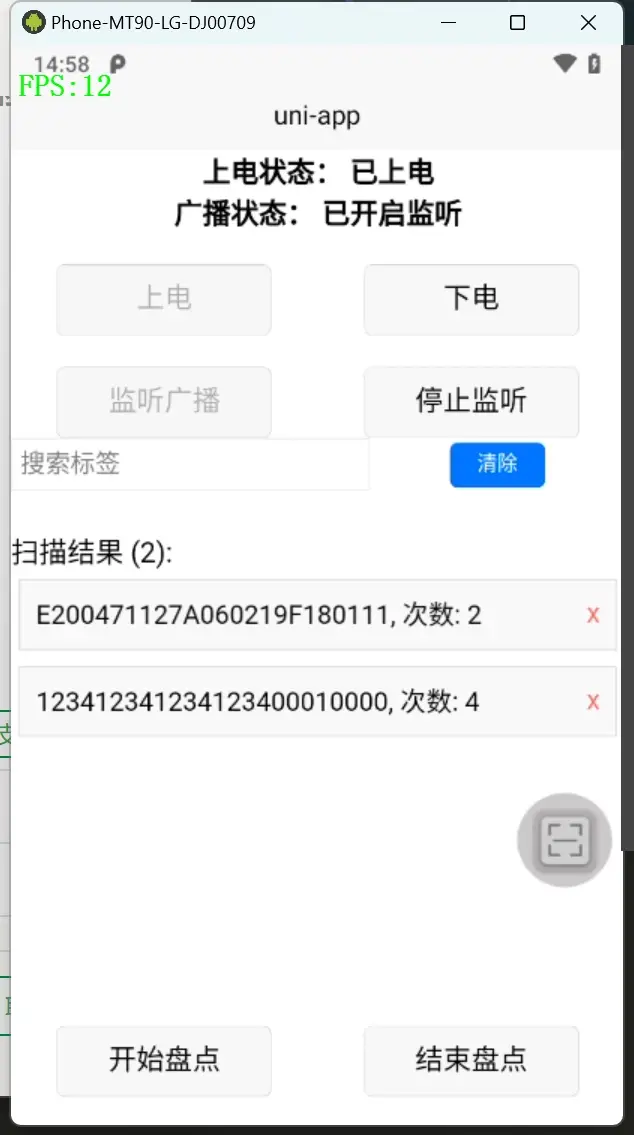The width and height of the screenshot is (634, 1135).
Task: End inventory with 结束盘点
Action: click(x=471, y=1060)
